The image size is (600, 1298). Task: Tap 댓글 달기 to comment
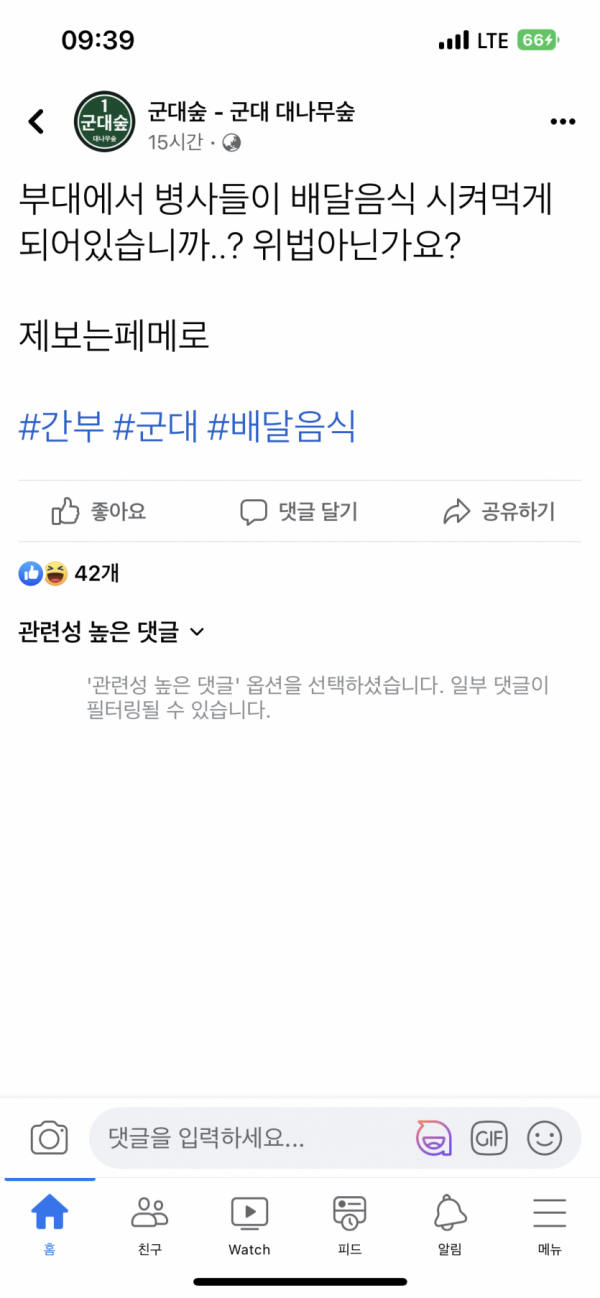click(x=299, y=512)
